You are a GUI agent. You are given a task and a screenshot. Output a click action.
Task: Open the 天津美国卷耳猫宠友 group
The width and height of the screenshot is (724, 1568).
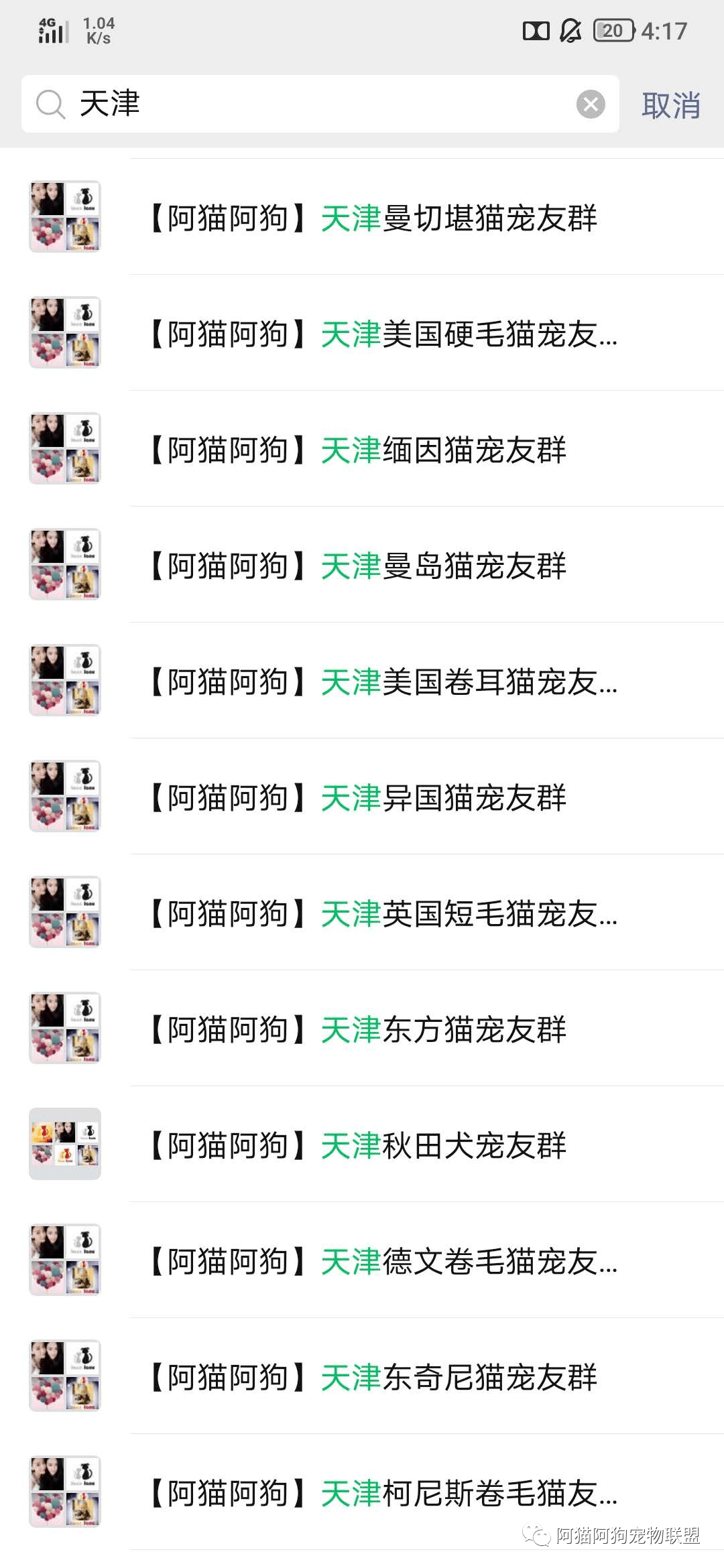coord(362,680)
